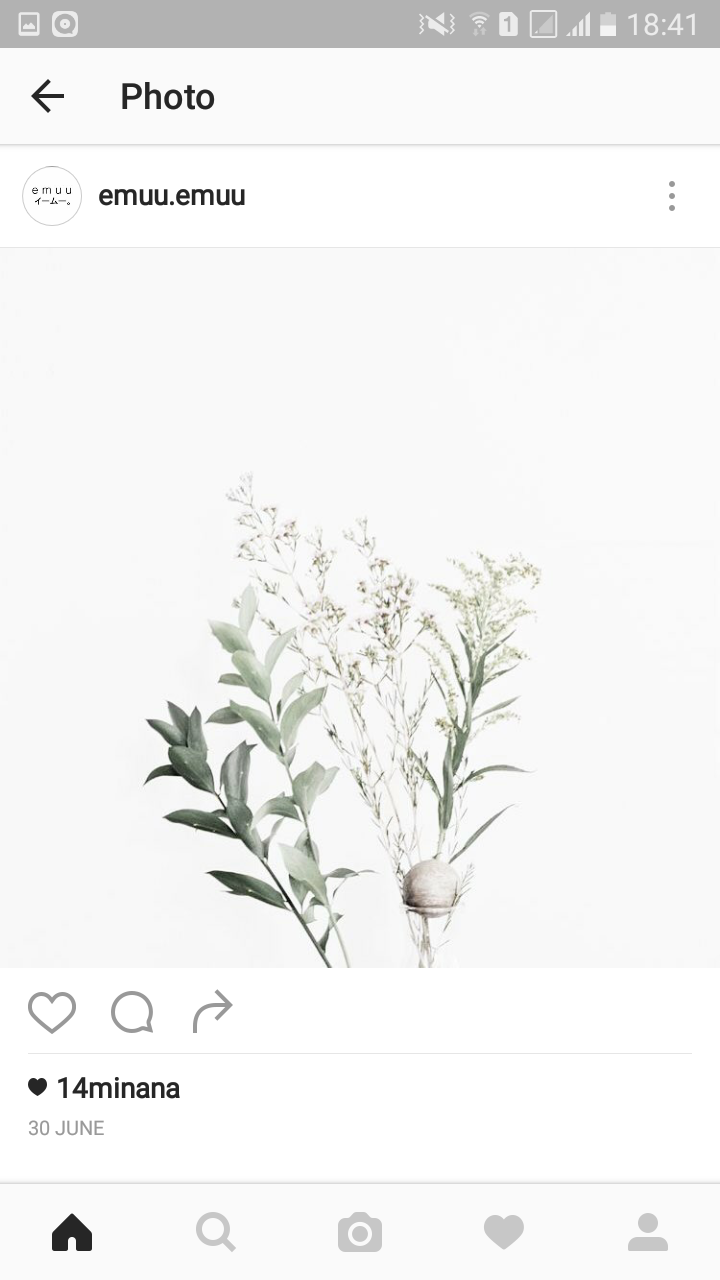
Task: Switch to the Search tab
Action: [216, 1232]
